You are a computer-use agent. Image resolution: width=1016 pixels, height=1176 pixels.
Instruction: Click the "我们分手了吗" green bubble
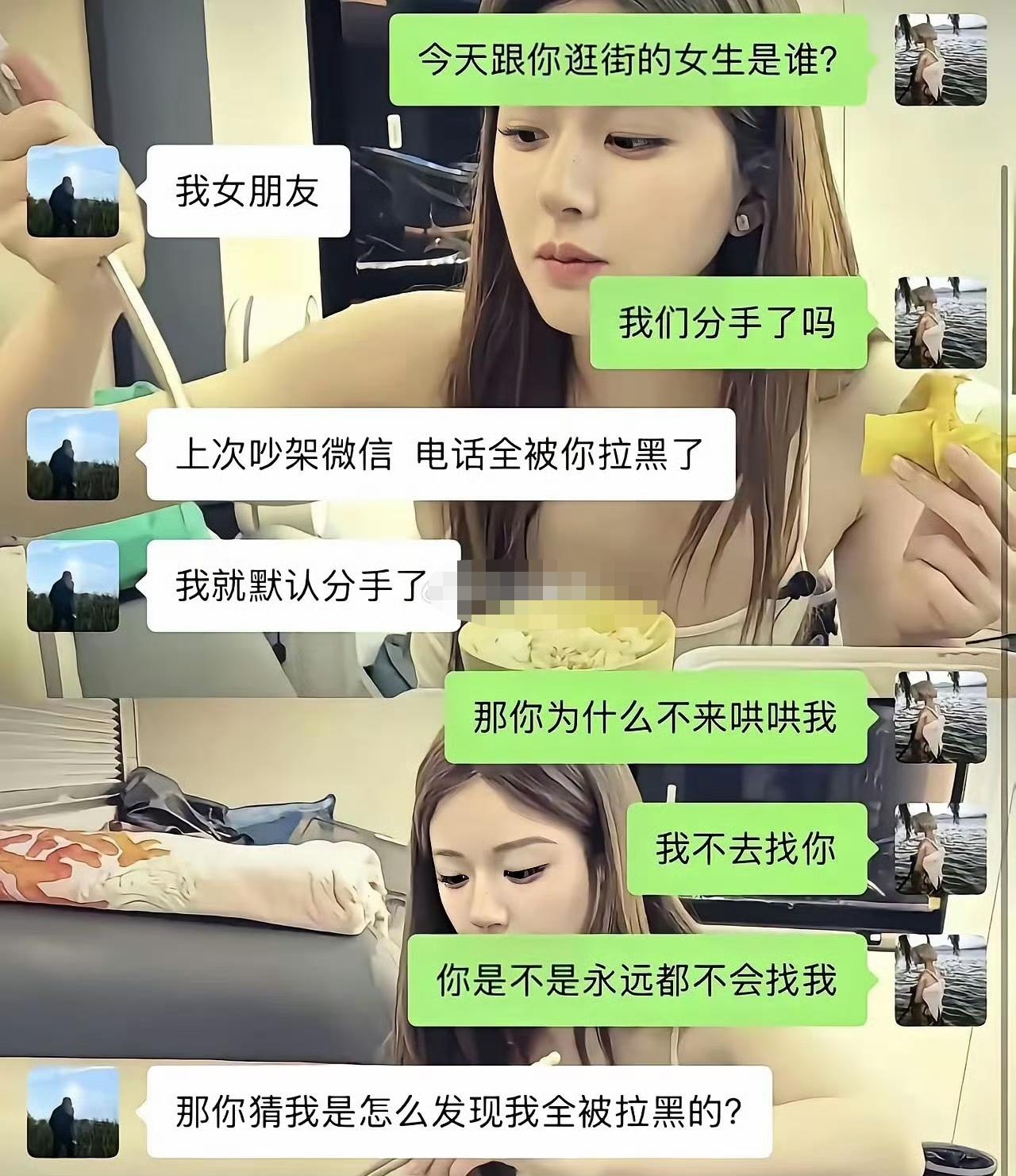pos(730,323)
